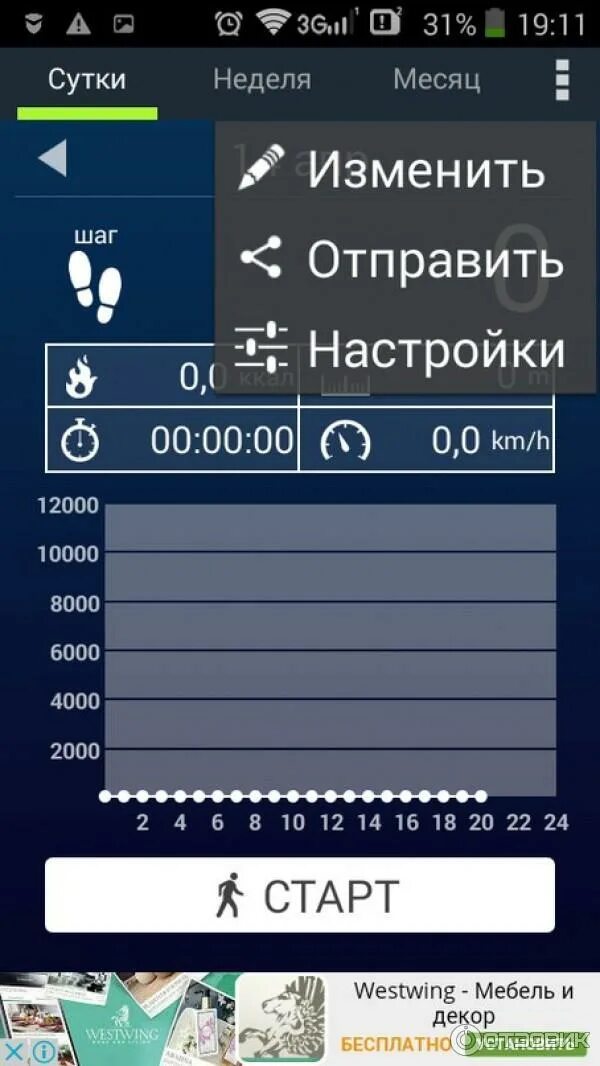The height and width of the screenshot is (1066, 600).
Task: Select Изменить in the menu
Action: 406,167
